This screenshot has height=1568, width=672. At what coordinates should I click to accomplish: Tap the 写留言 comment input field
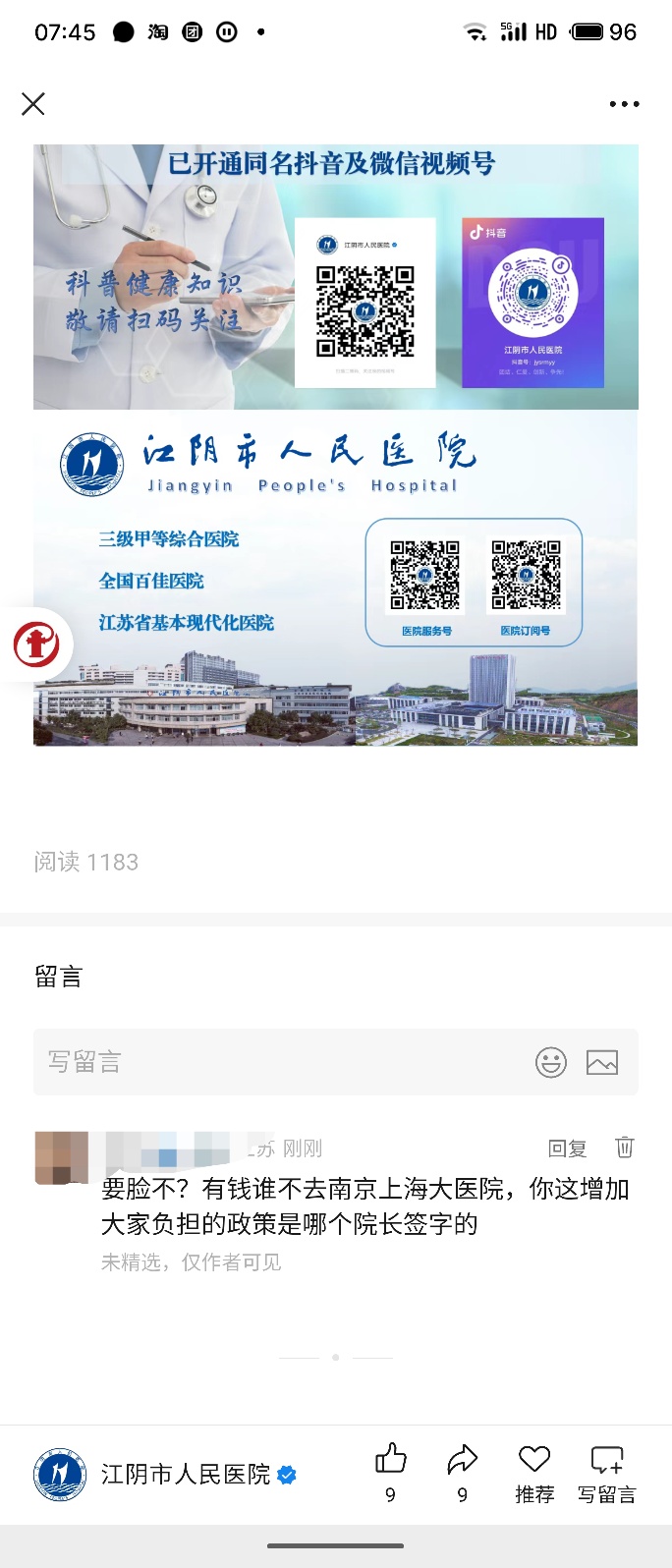(x=275, y=1062)
